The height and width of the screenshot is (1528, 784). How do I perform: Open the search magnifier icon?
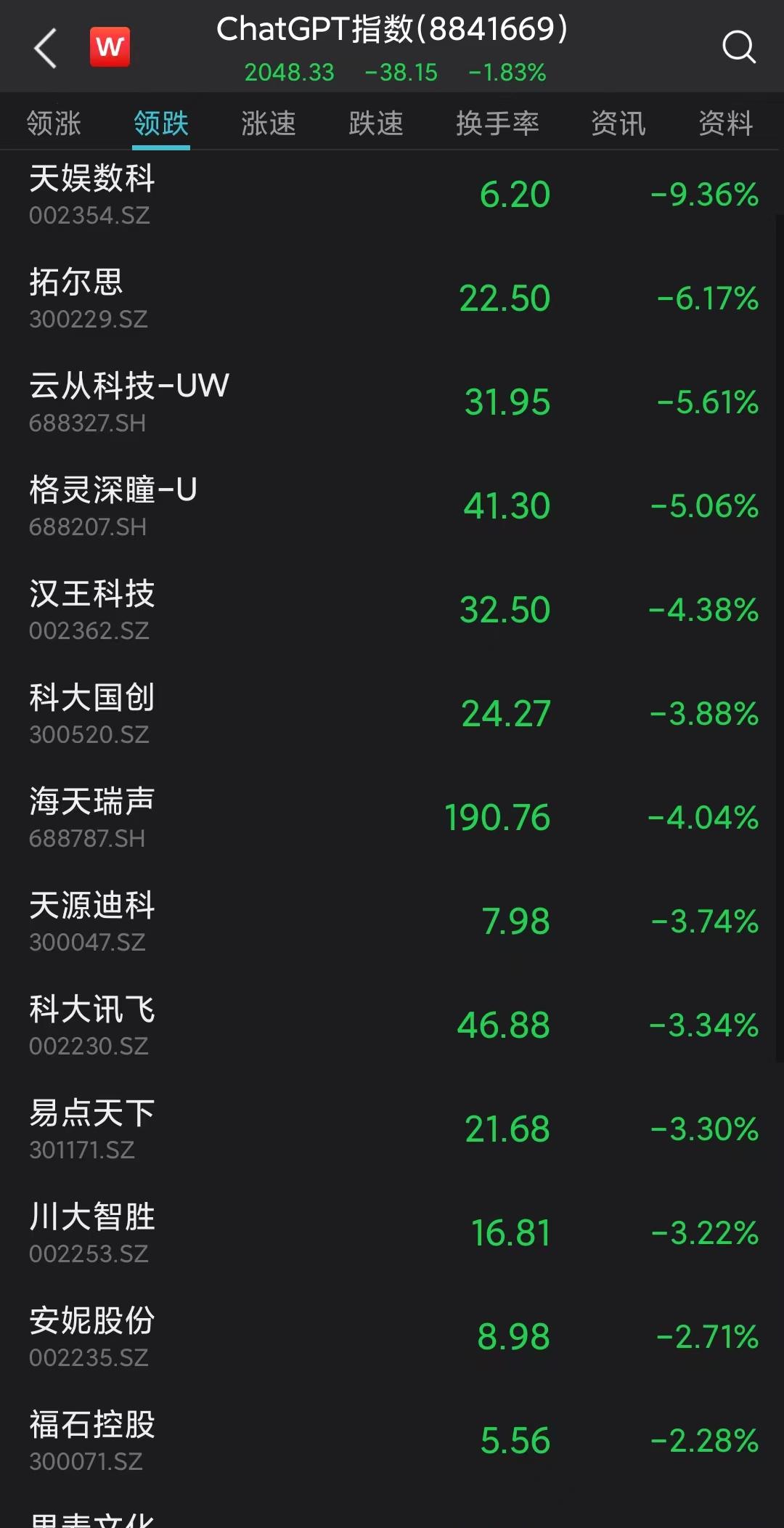[738, 48]
